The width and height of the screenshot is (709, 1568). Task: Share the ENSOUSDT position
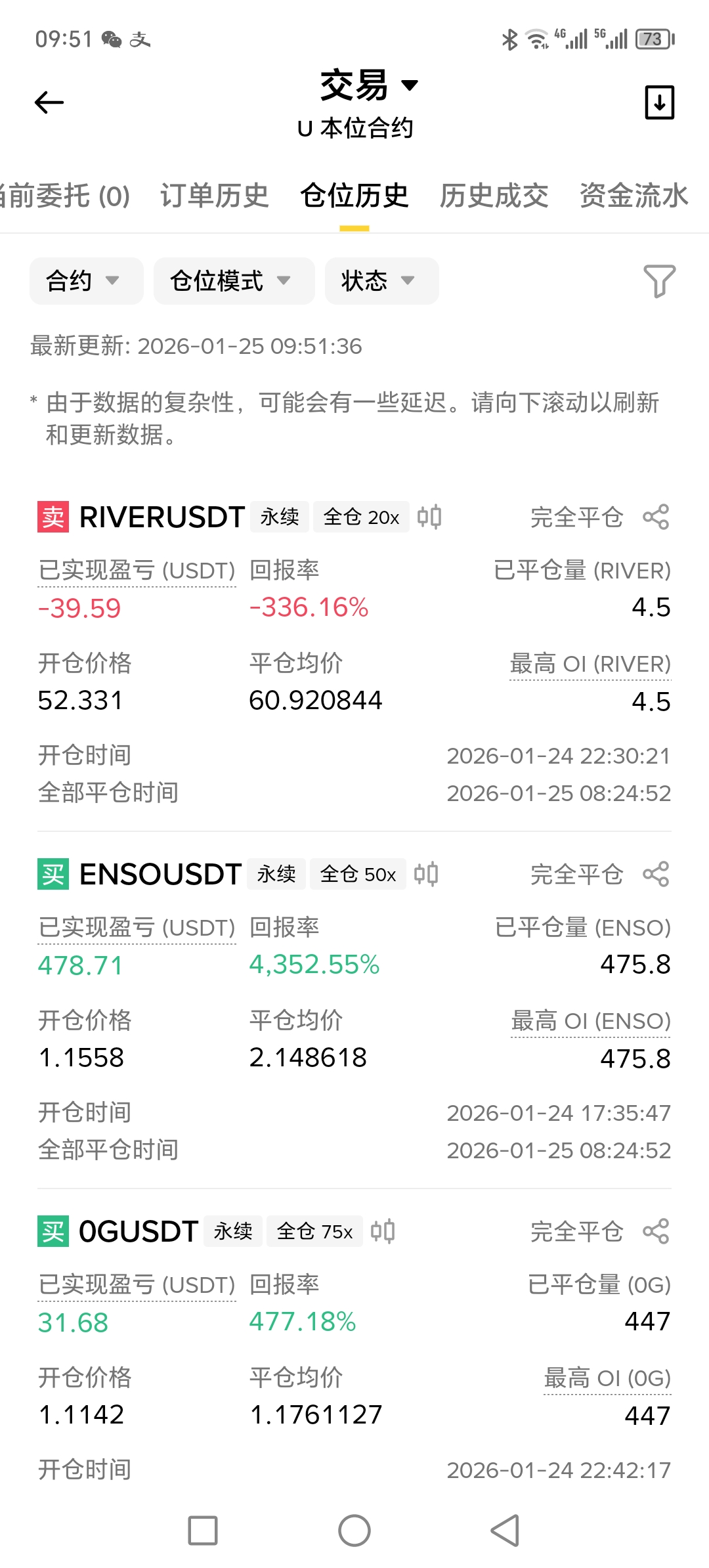tap(656, 875)
